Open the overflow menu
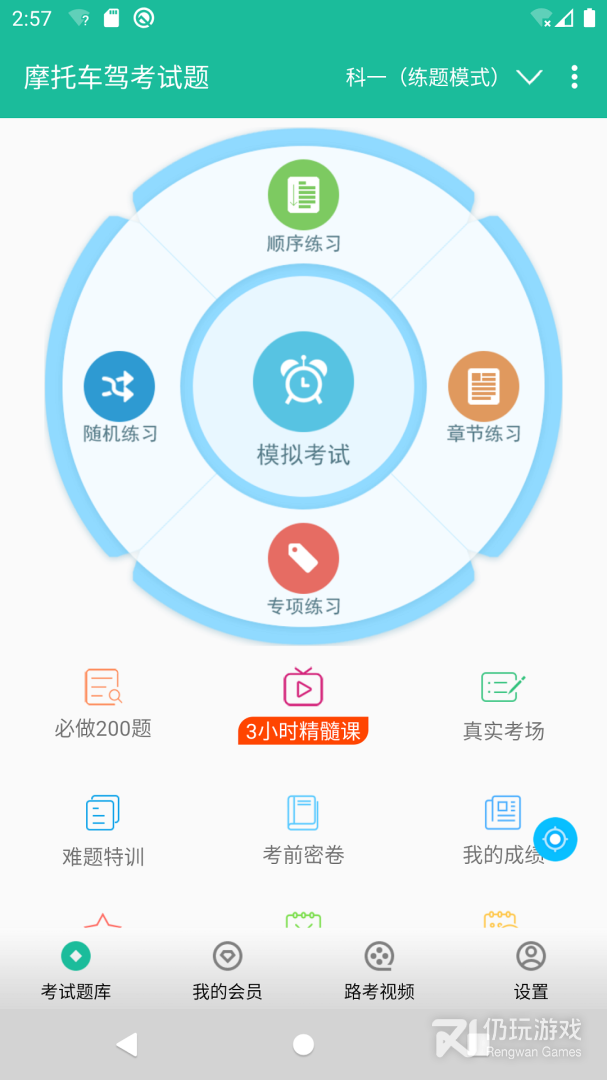Viewport: 607px width, 1080px height. [x=574, y=78]
